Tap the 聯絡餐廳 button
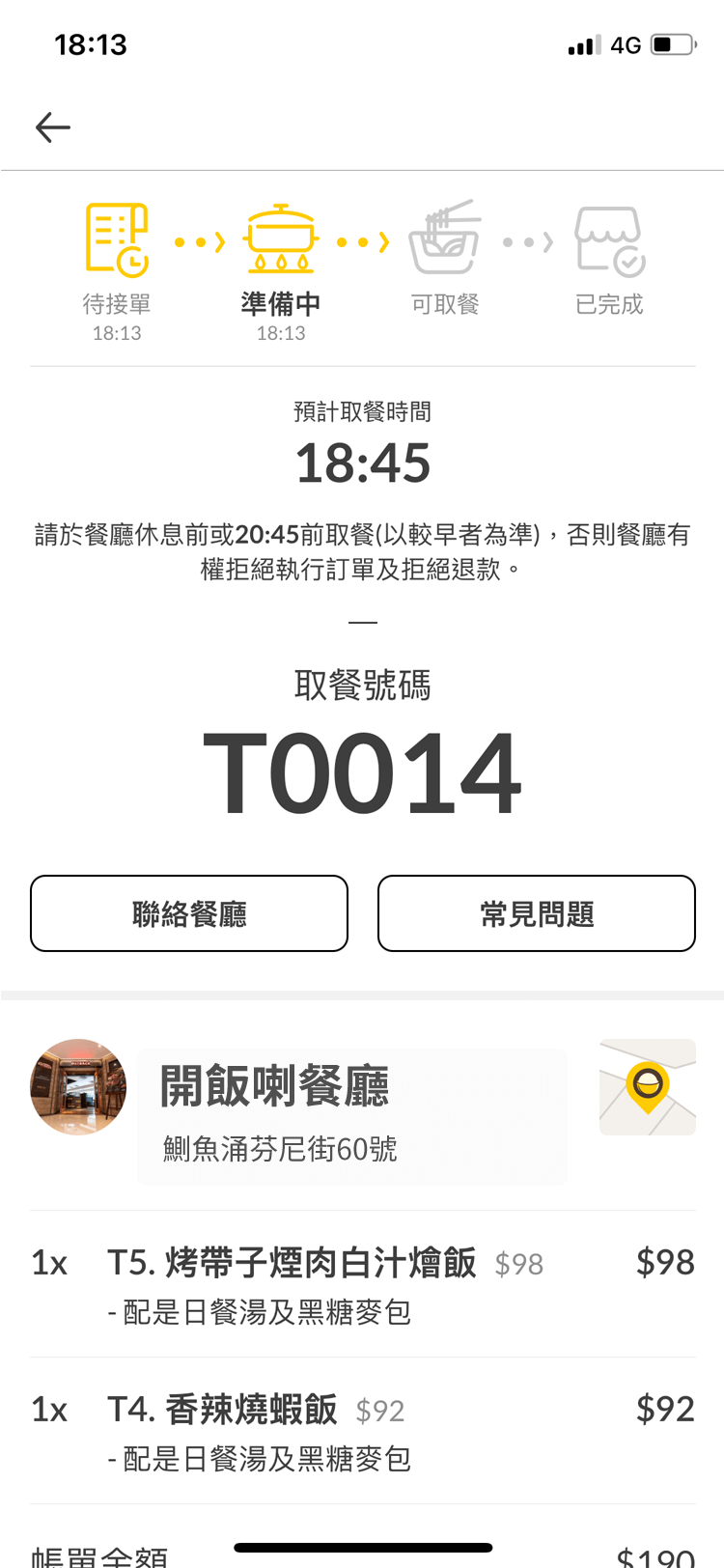The width and height of the screenshot is (724, 1568). (x=189, y=913)
